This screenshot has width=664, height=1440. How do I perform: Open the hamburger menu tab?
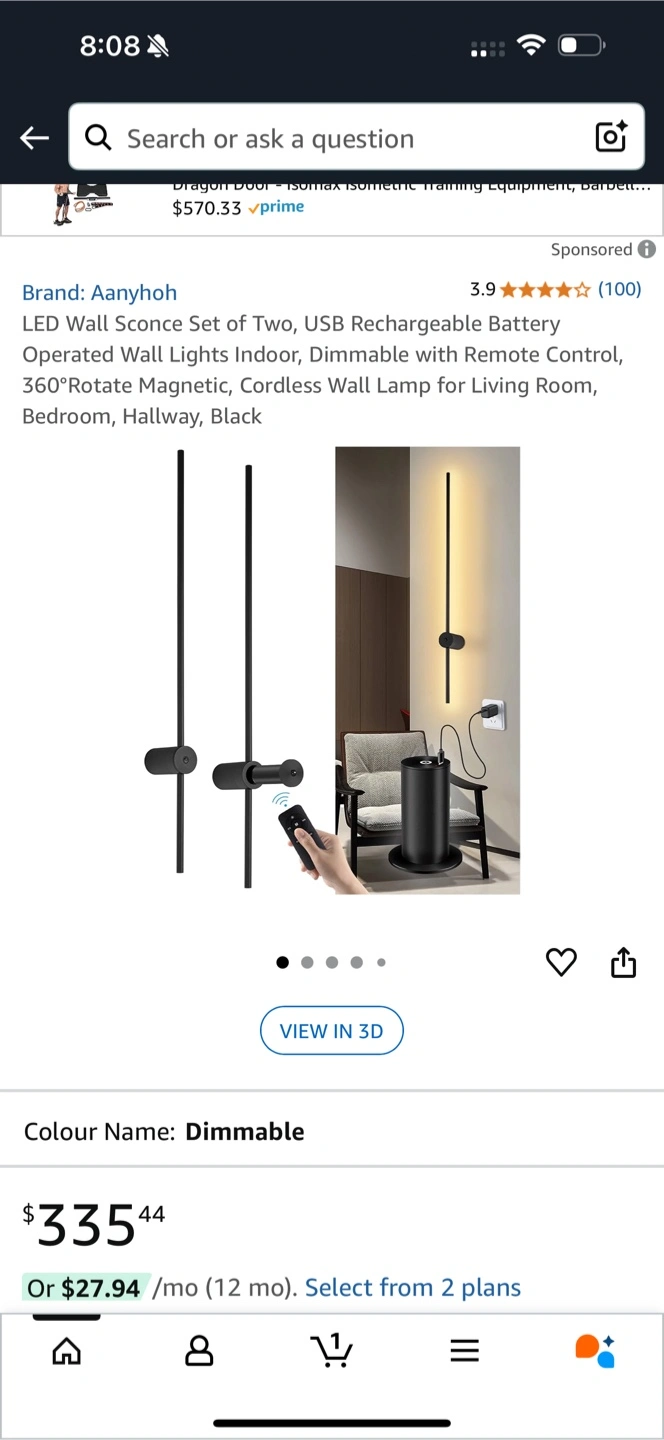(464, 1351)
